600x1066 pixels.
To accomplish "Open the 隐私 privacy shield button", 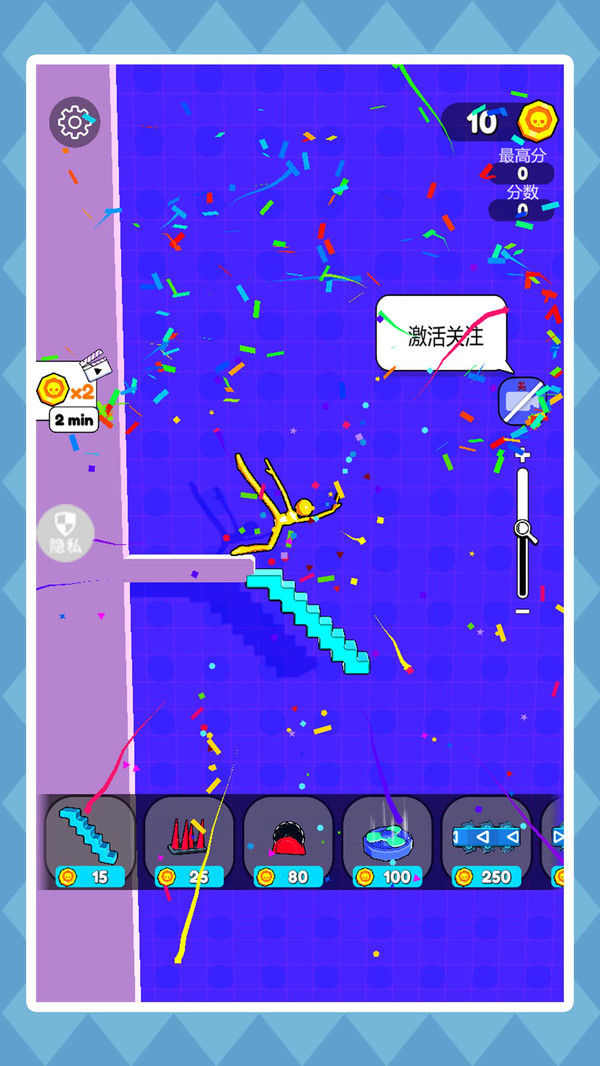I will (x=67, y=532).
